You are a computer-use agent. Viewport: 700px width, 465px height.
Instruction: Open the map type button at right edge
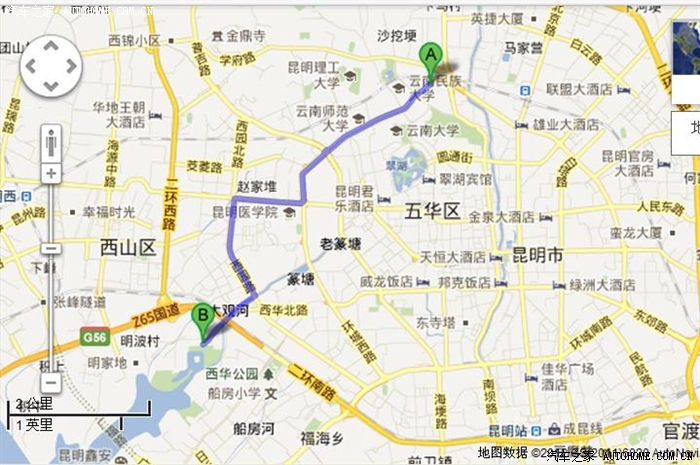pyautogui.click(x=692, y=131)
